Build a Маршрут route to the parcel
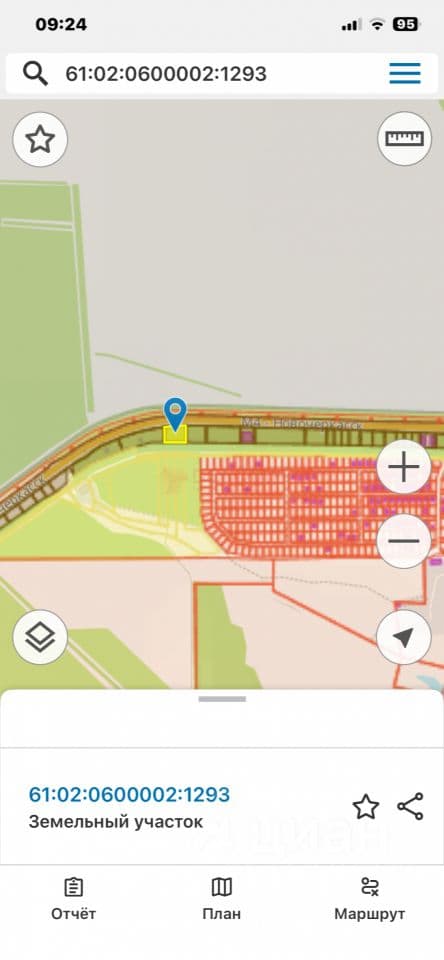Screen dimensions: 444x960 pos(370,899)
